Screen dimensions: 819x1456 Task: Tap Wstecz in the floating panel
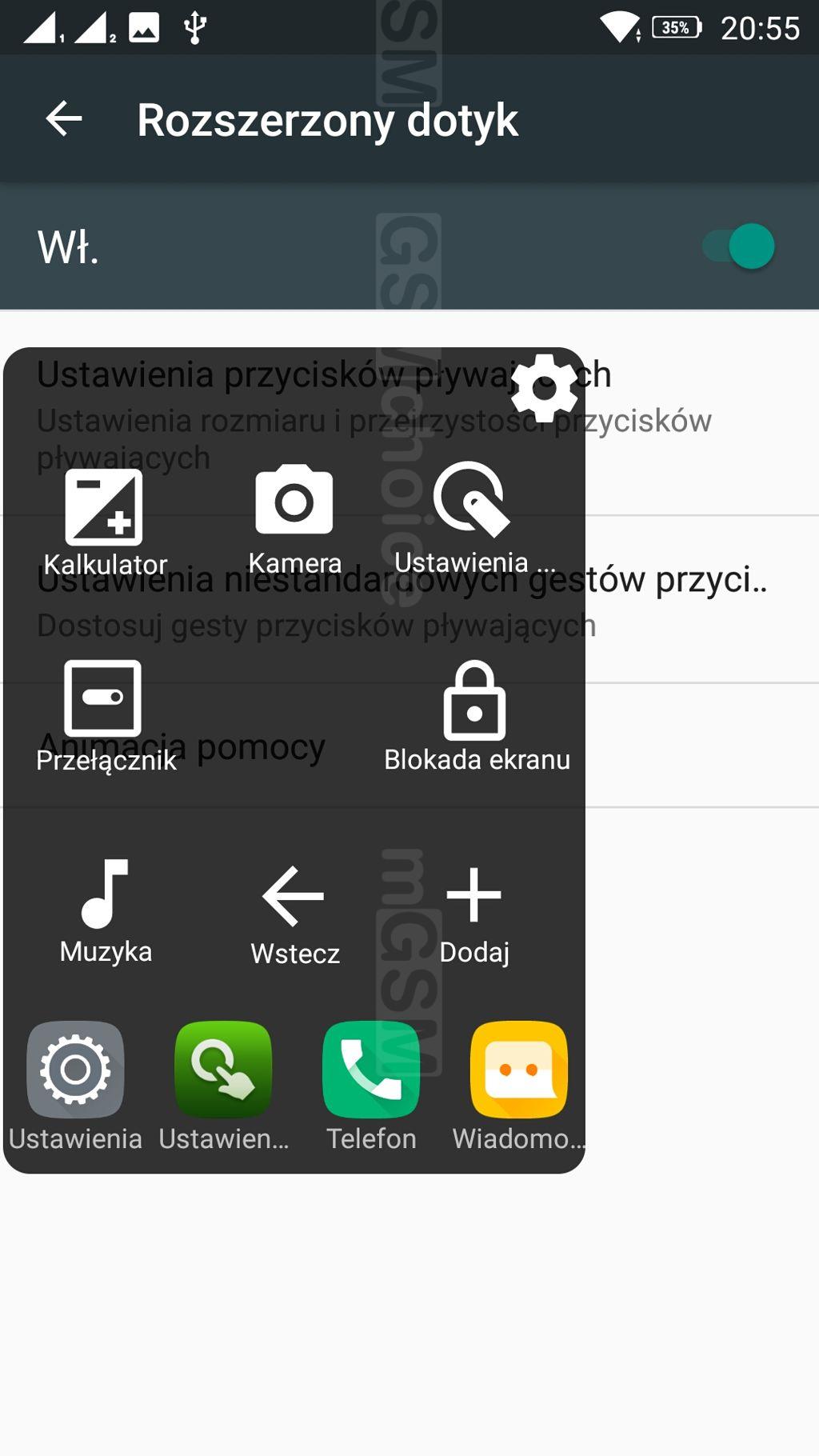click(294, 916)
